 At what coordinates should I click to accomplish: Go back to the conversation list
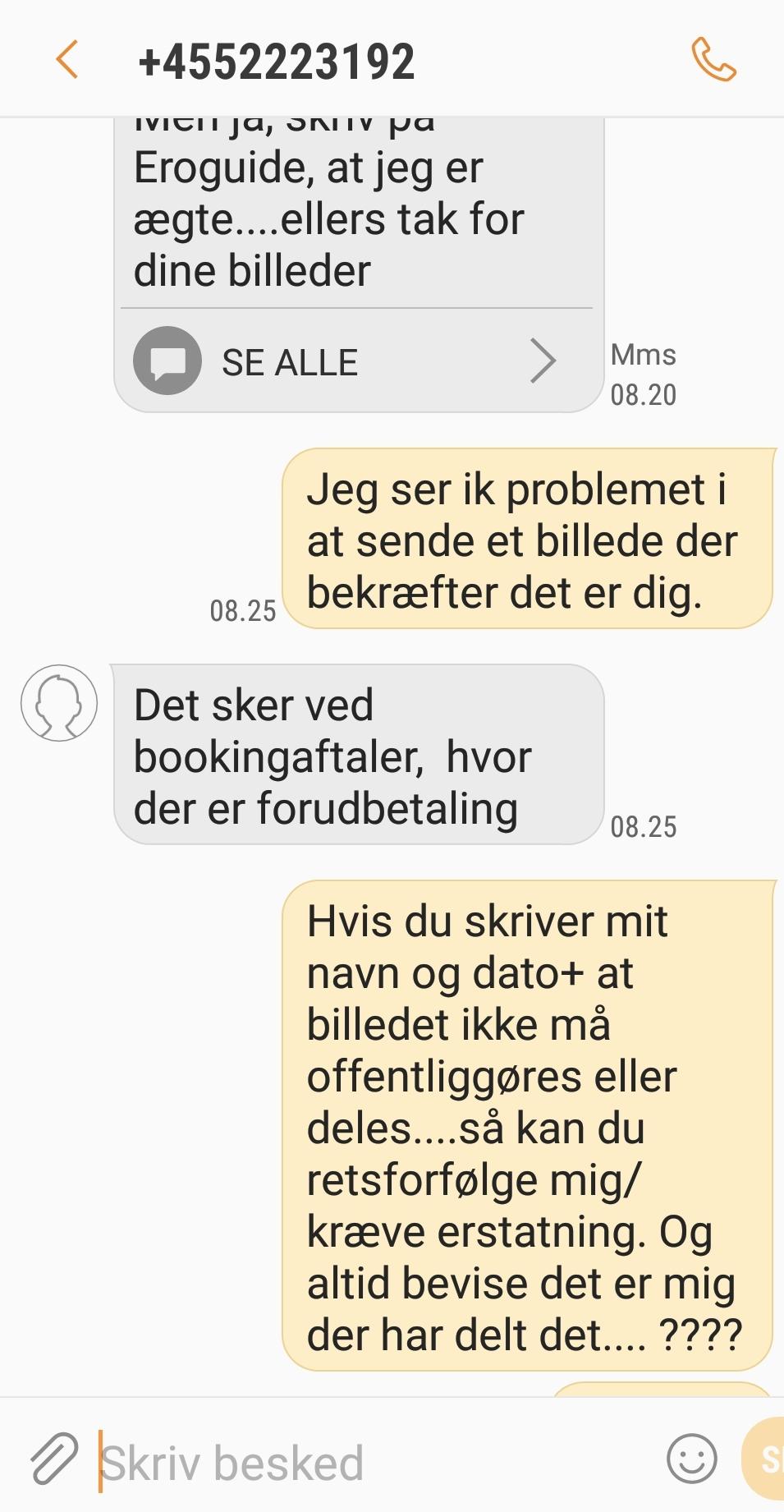(67, 60)
